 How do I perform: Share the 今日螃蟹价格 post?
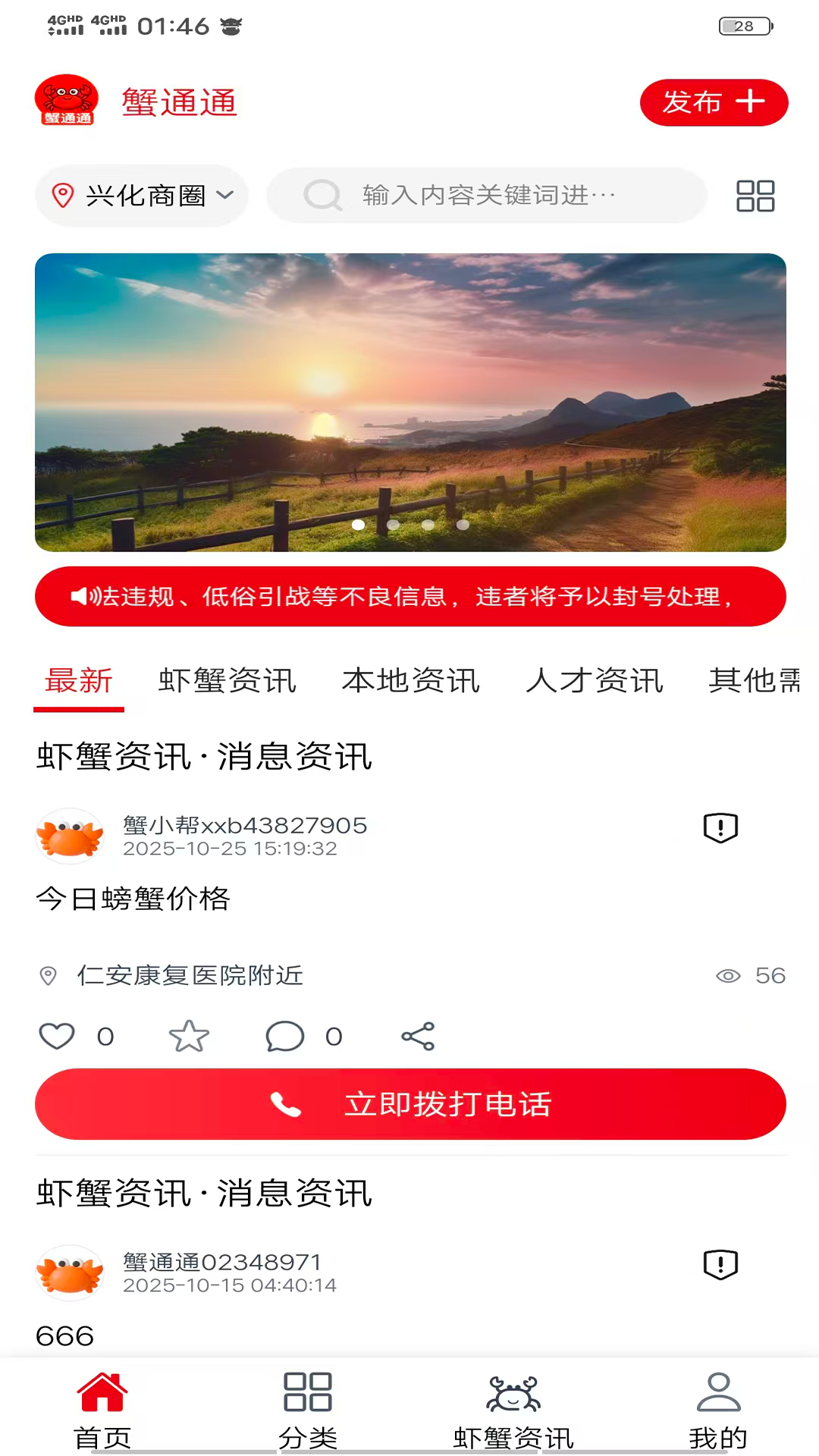point(418,1036)
